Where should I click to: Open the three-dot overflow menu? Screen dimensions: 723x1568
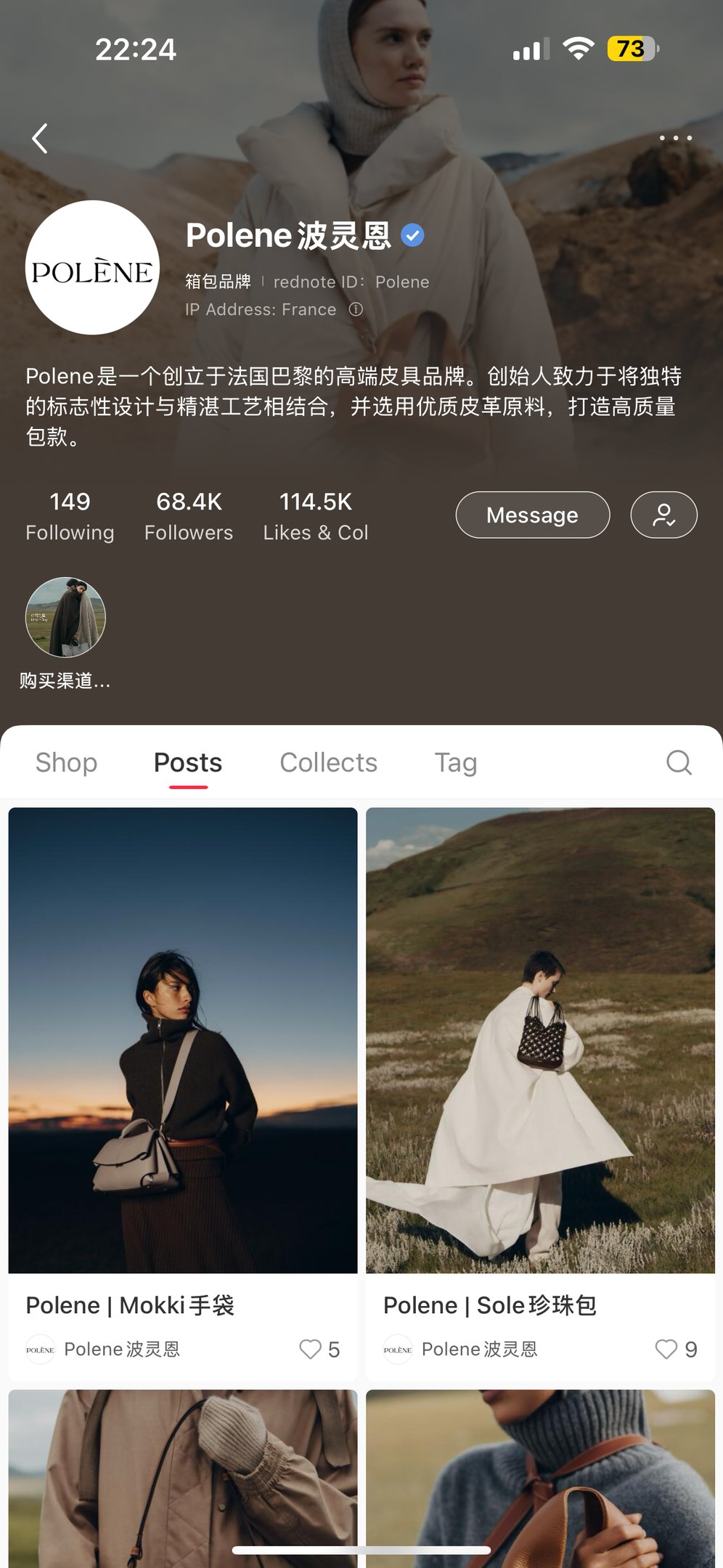point(675,138)
